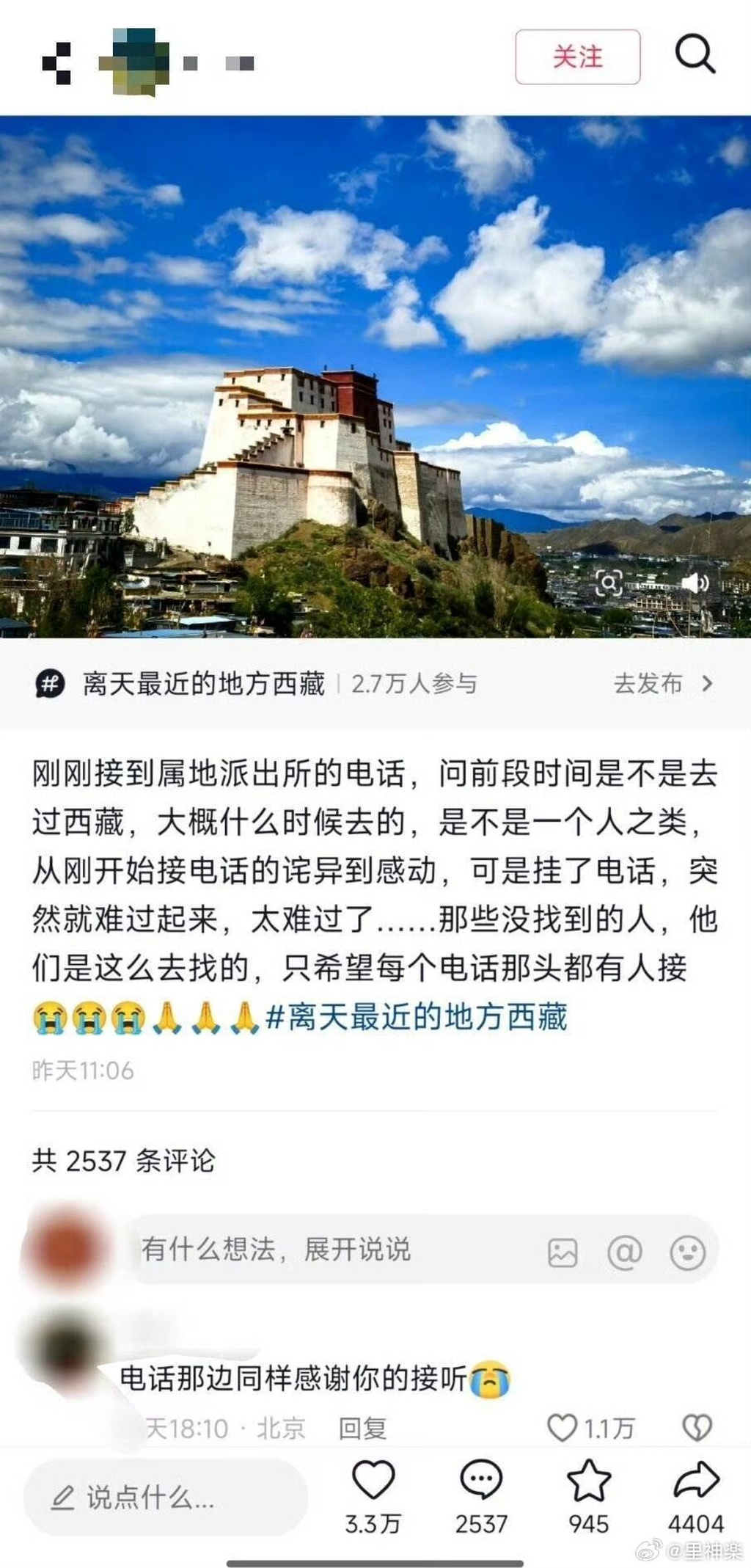Open the emoji picker icon
751x1568 pixels.
(x=687, y=1252)
